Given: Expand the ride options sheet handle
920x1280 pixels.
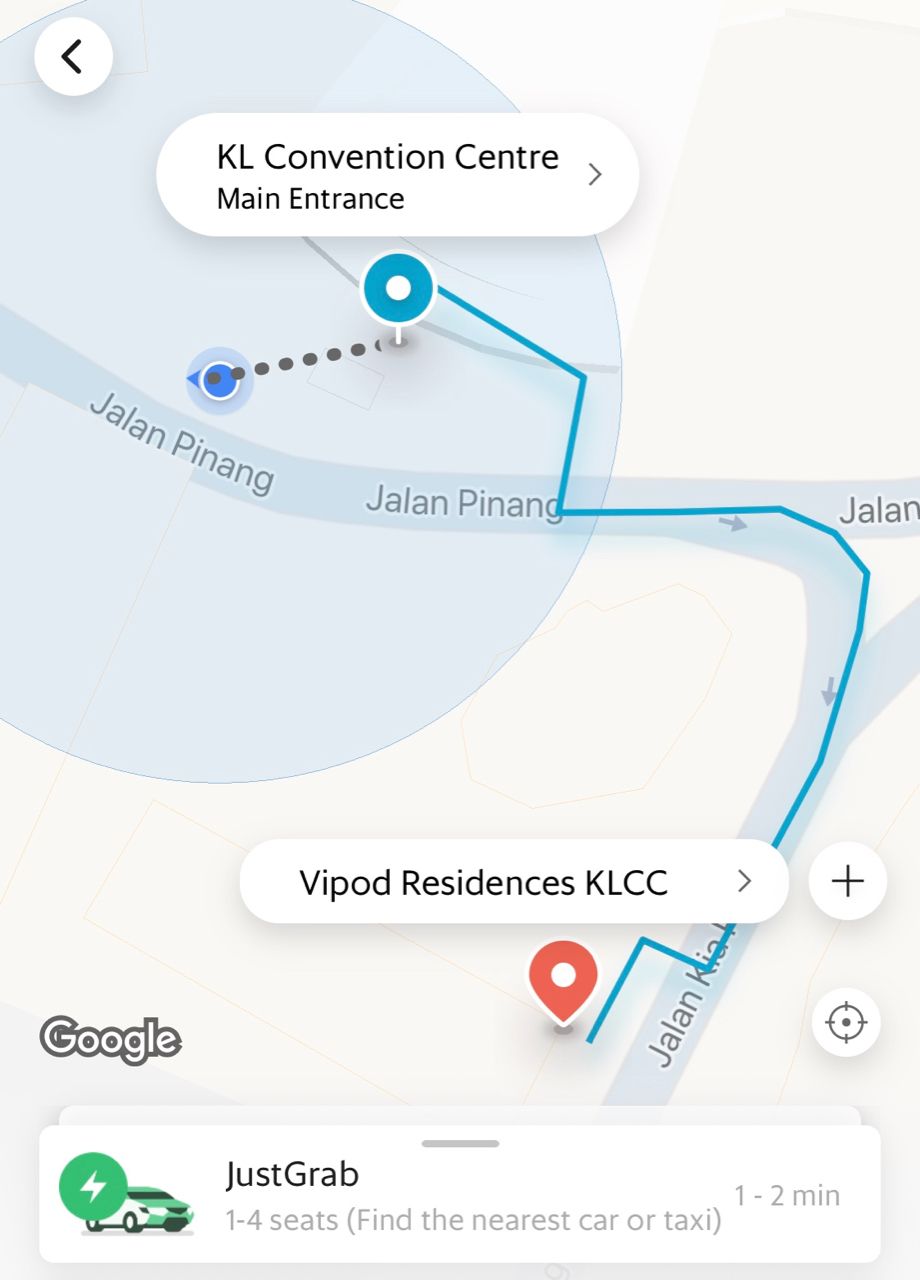Looking at the screenshot, I should coord(460,1143).
